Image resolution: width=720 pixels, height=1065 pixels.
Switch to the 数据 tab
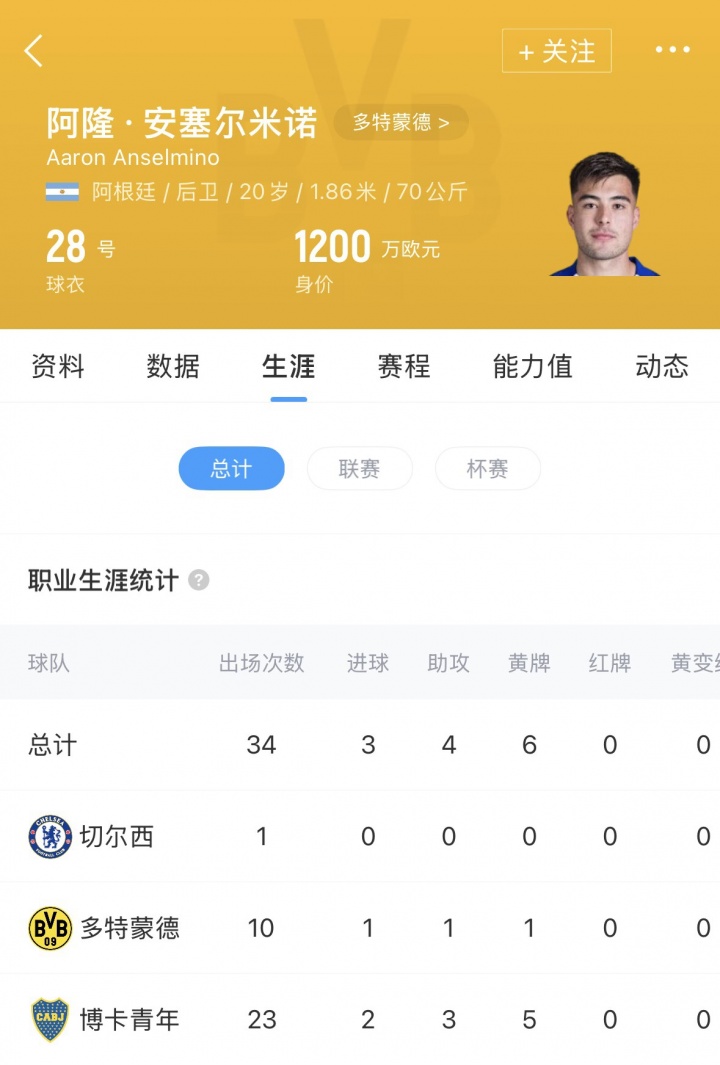click(x=173, y=366)
